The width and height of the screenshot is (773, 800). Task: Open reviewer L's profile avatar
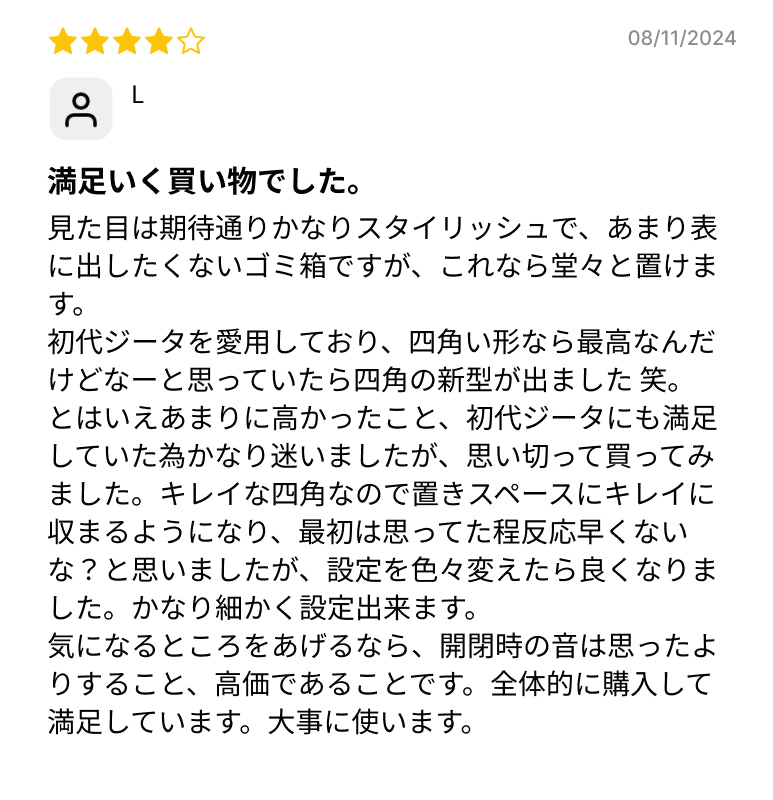tap(81, 109)
